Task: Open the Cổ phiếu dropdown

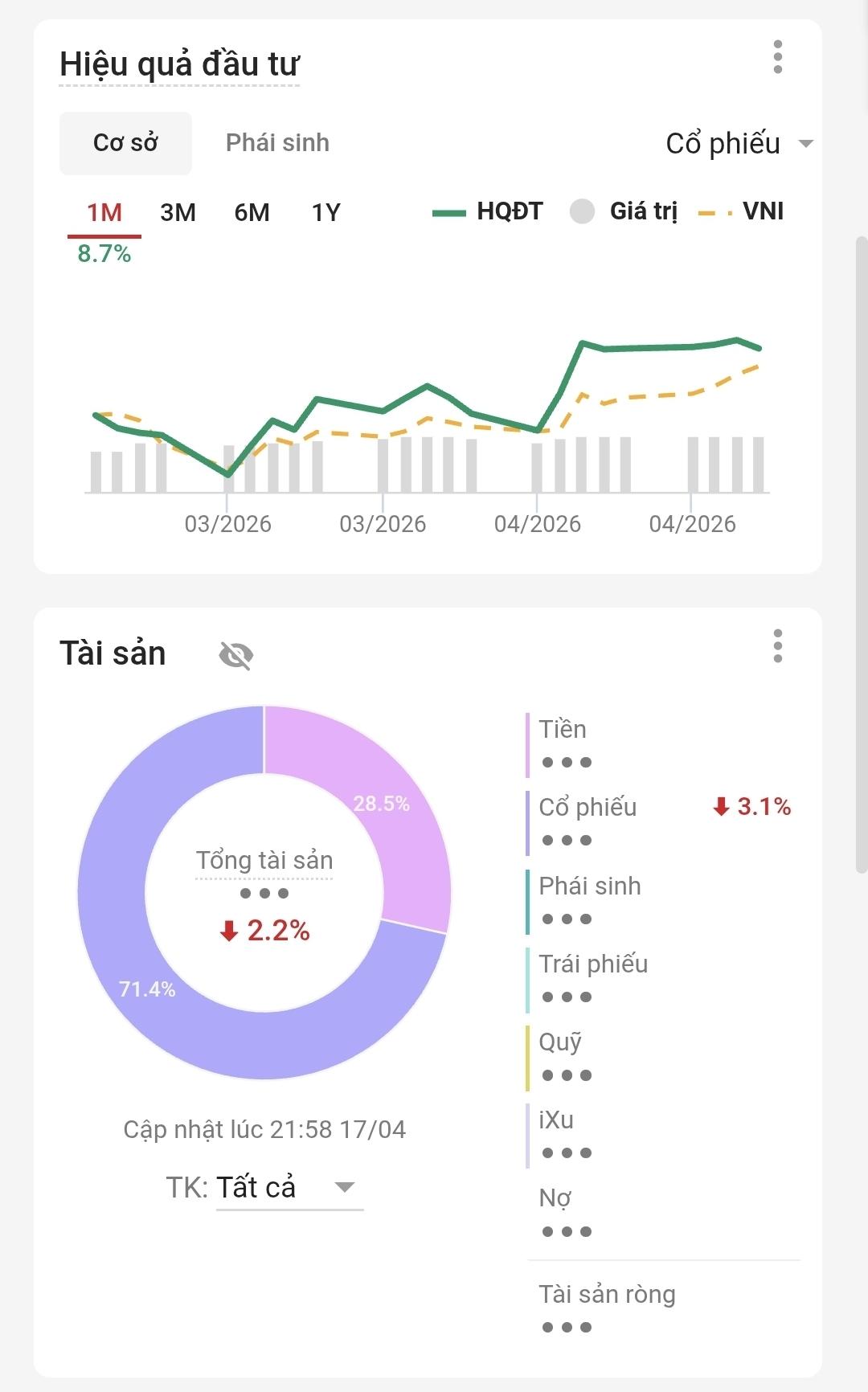Action: (x=739, y=144)
